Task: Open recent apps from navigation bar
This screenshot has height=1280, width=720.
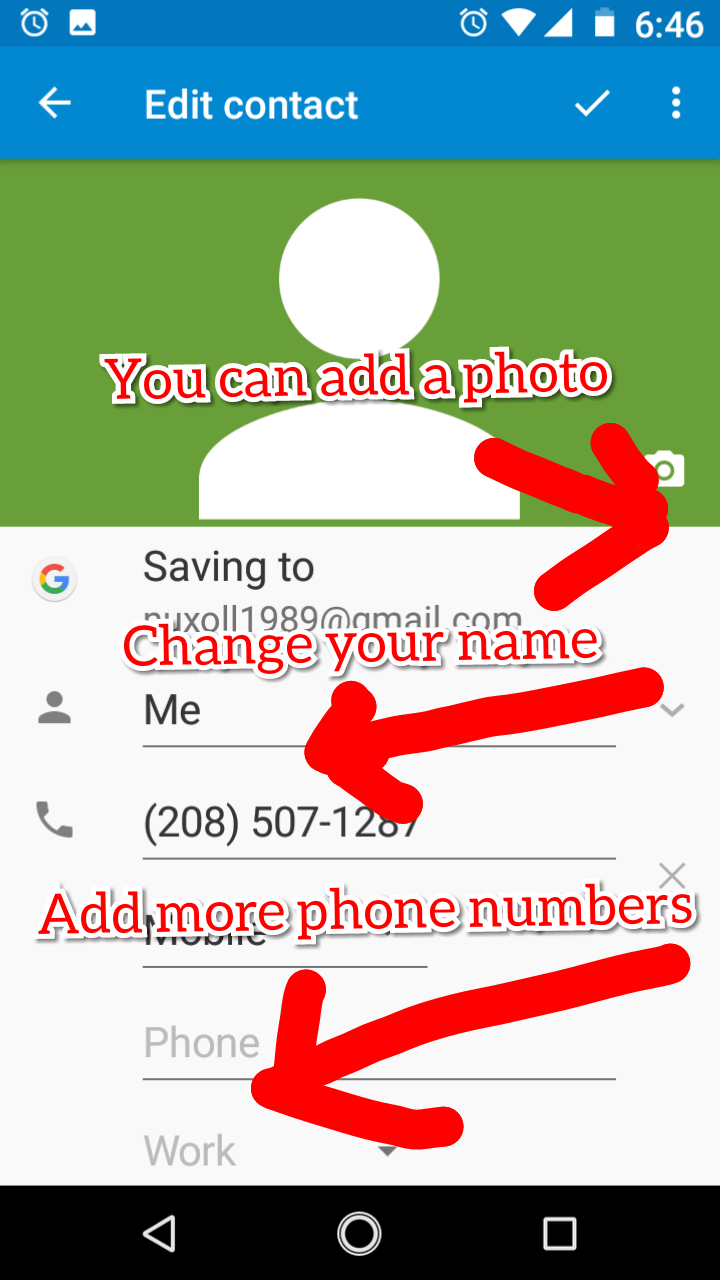Action: [559, 1233]
